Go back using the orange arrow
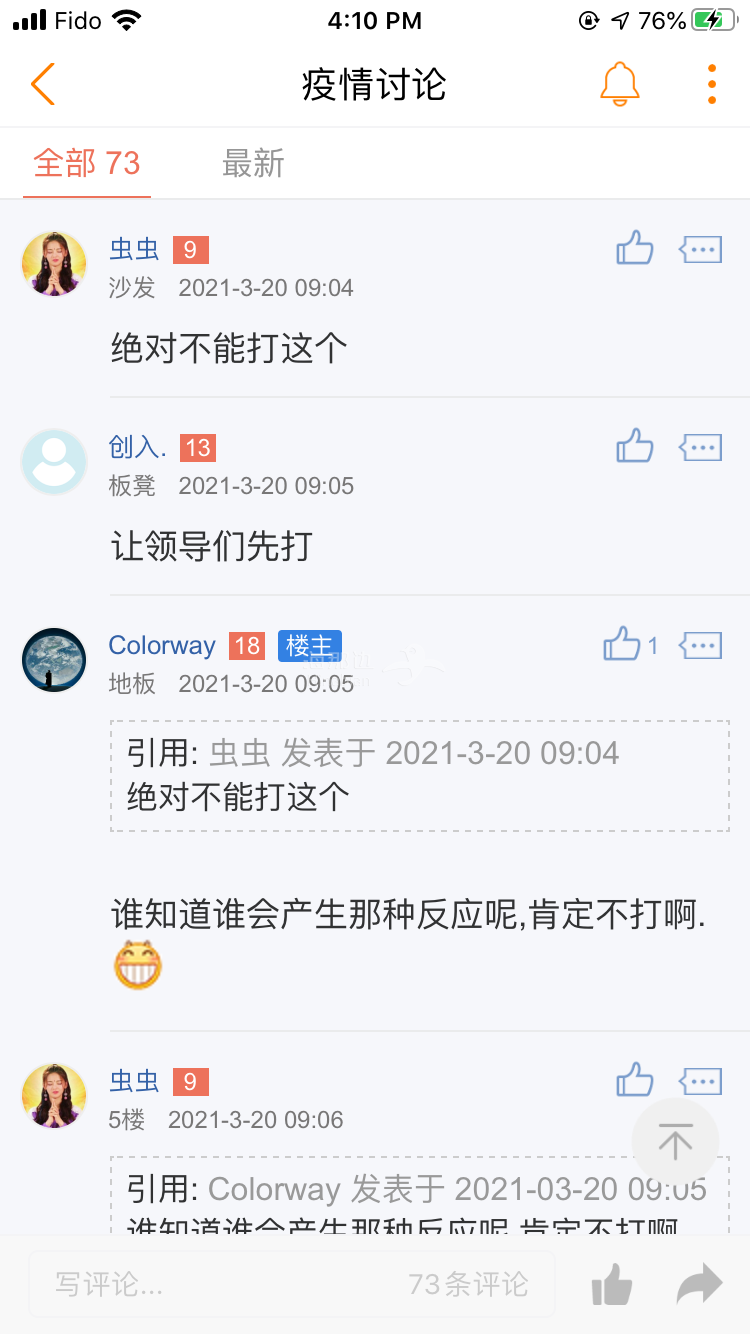Image resolution: width=750 pixels, height=1334 pixels. click(43, 85)
